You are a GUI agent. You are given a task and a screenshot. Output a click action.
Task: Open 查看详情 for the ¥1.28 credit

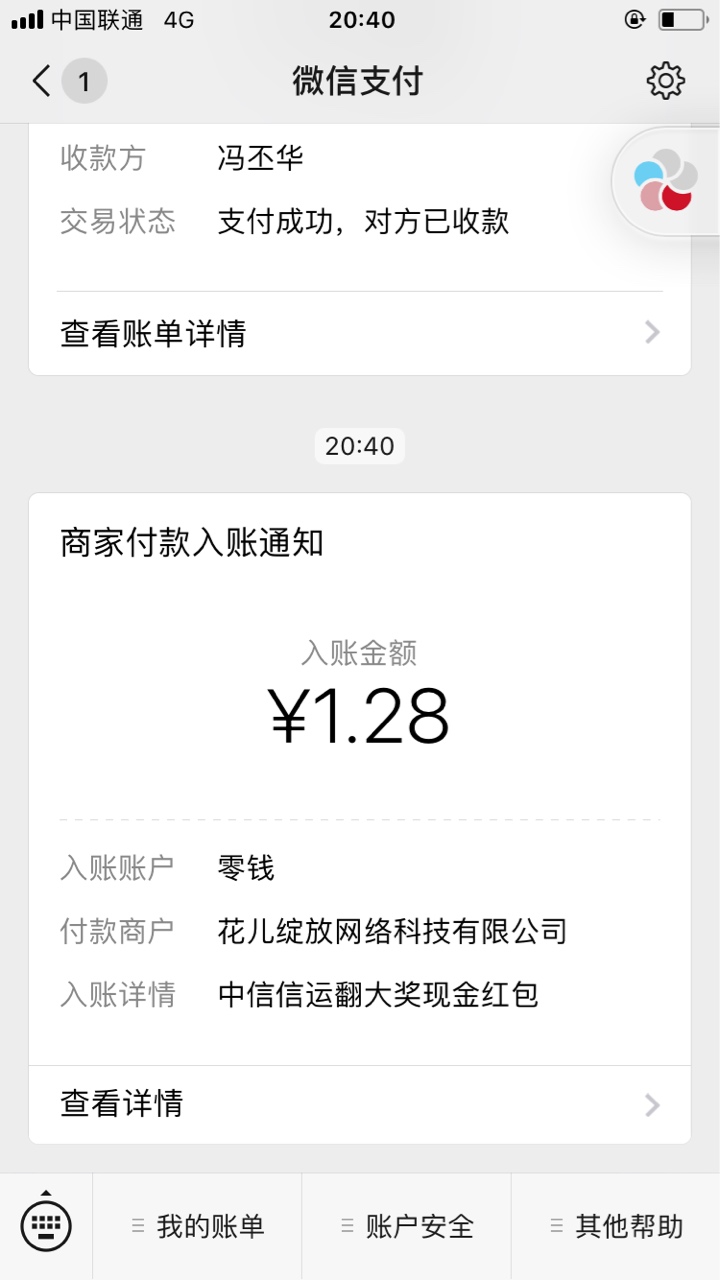pyautogui.click(x=360, y=1104)
